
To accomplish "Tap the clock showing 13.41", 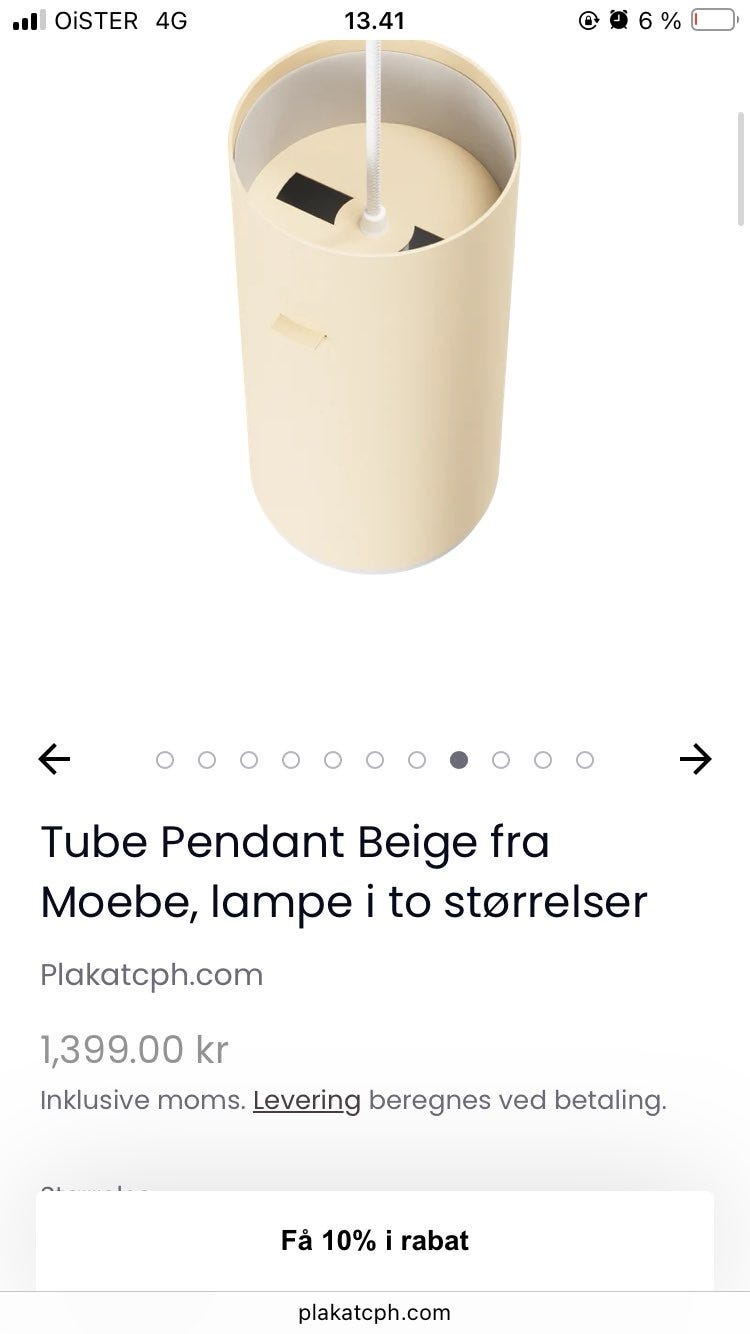I will click(x=374, y=20).
